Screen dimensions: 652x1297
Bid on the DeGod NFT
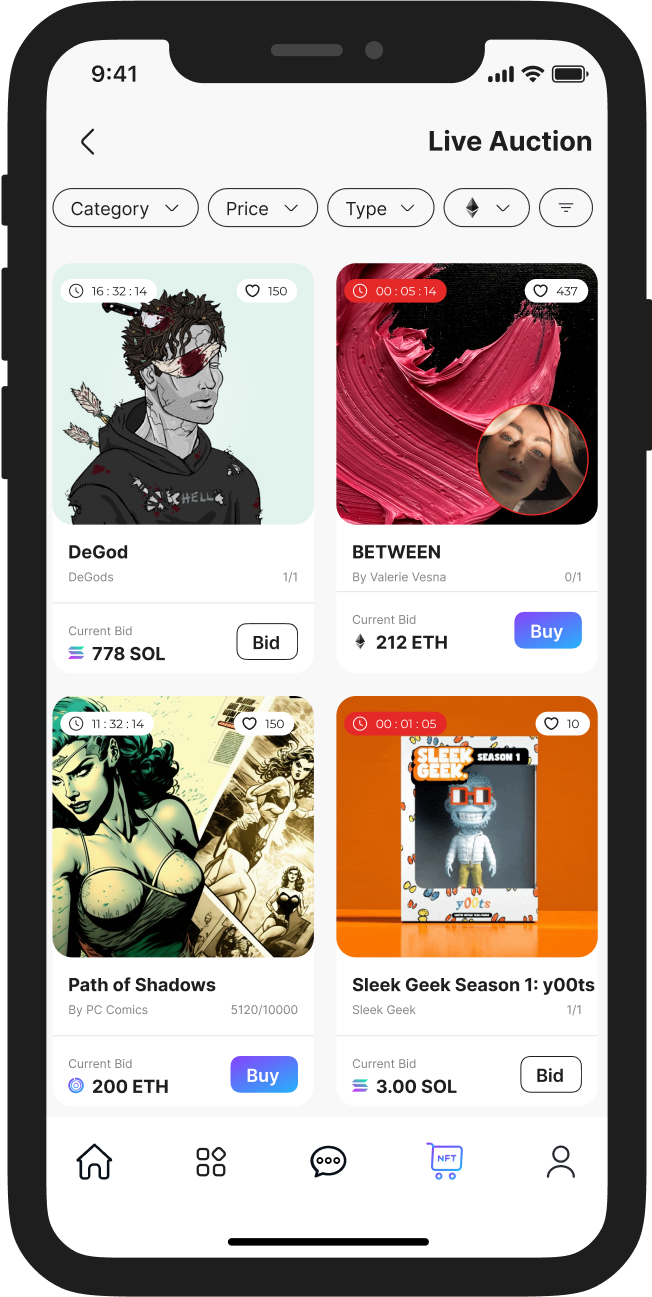coord(267,642)
